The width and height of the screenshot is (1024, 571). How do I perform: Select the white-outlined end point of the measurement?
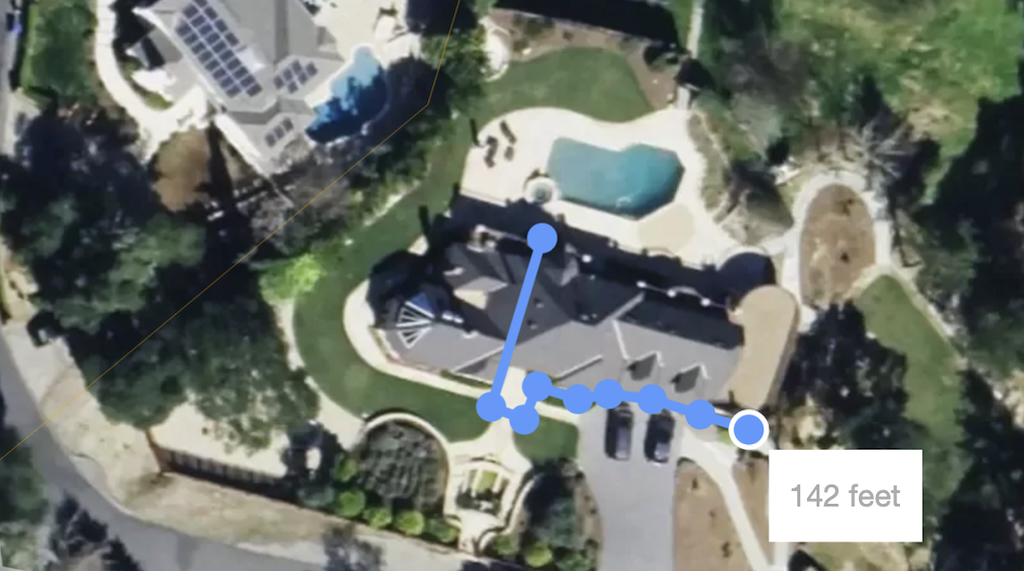(748, 430)
